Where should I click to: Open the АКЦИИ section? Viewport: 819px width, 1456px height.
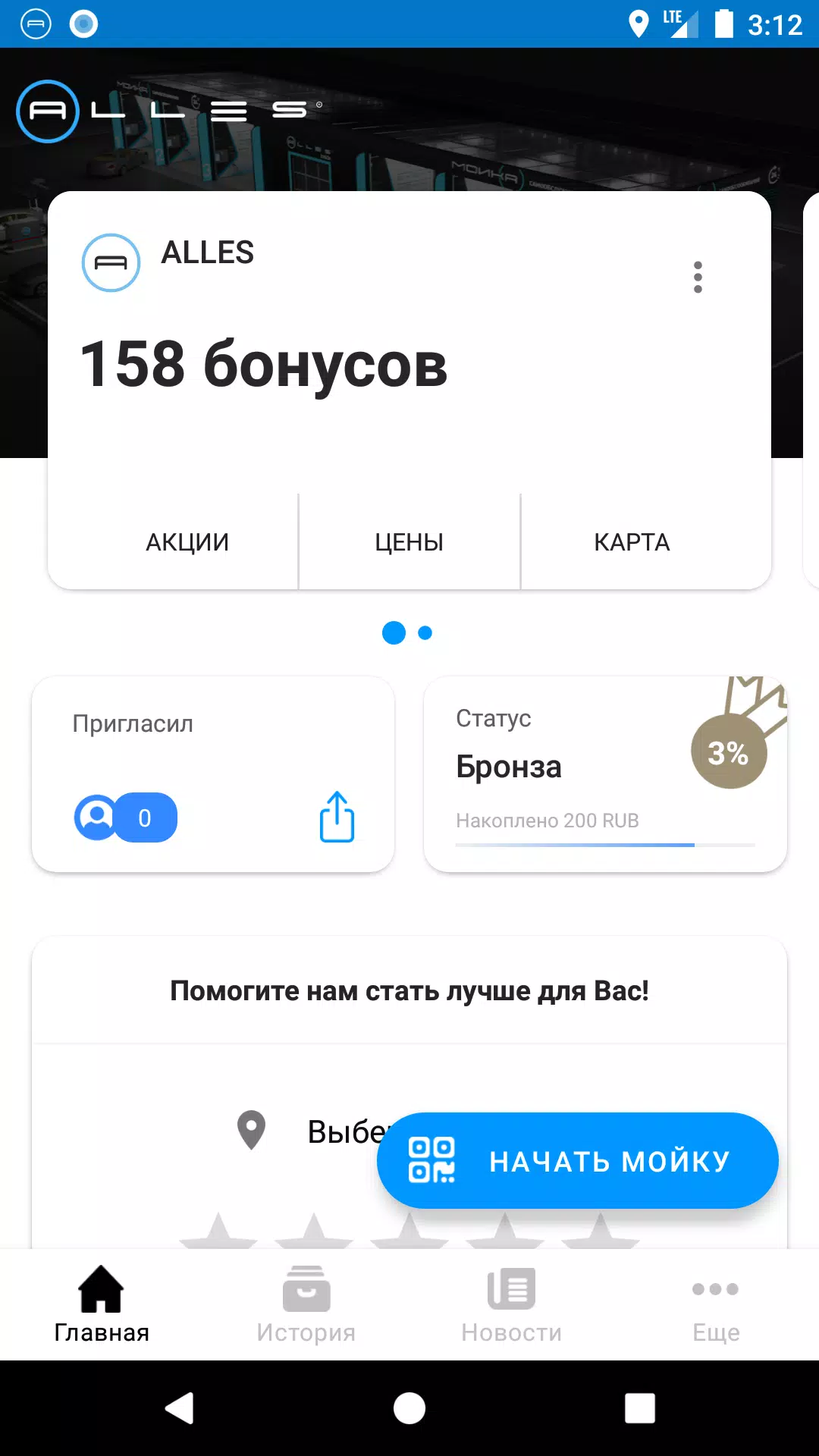pyautogui.click(x=187, y=542)
